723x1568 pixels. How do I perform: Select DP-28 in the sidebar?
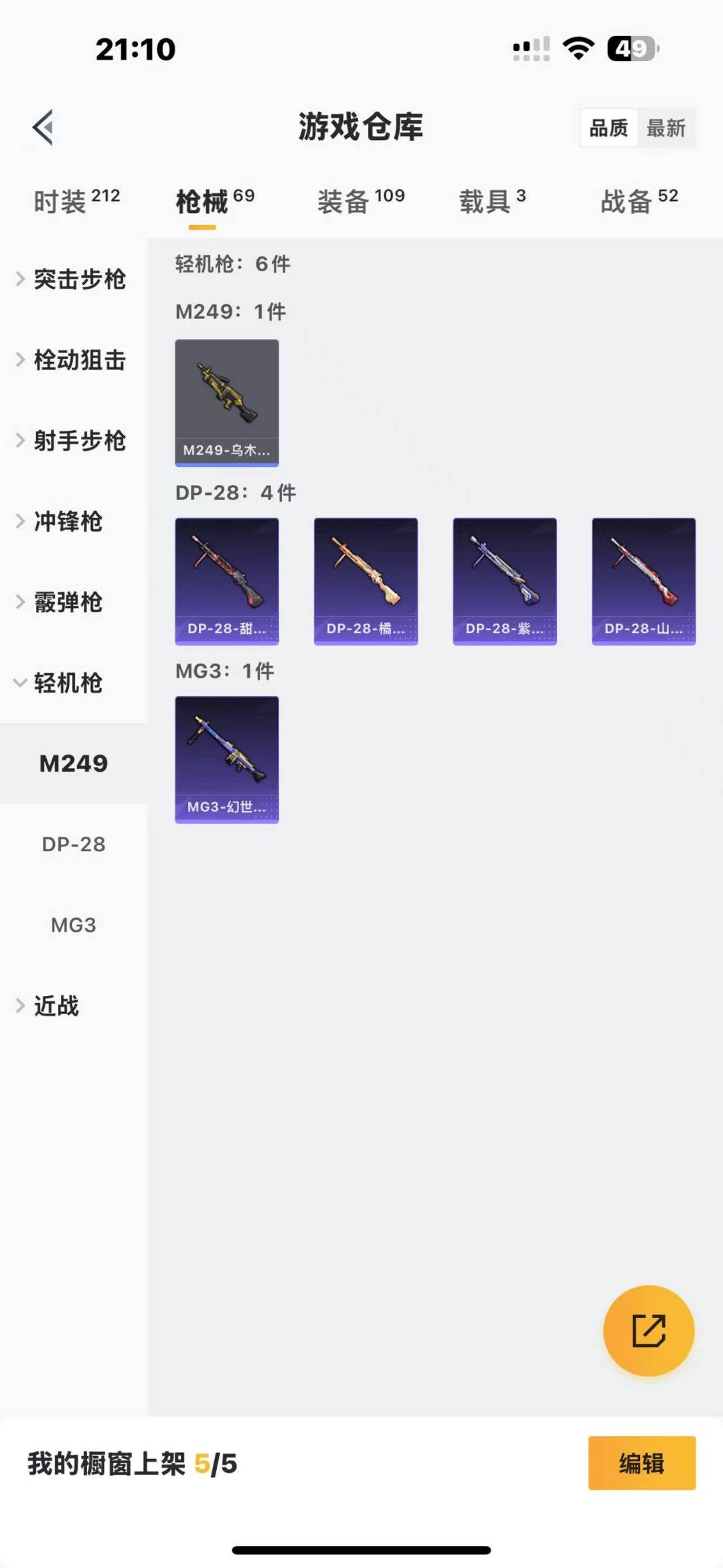74,845
